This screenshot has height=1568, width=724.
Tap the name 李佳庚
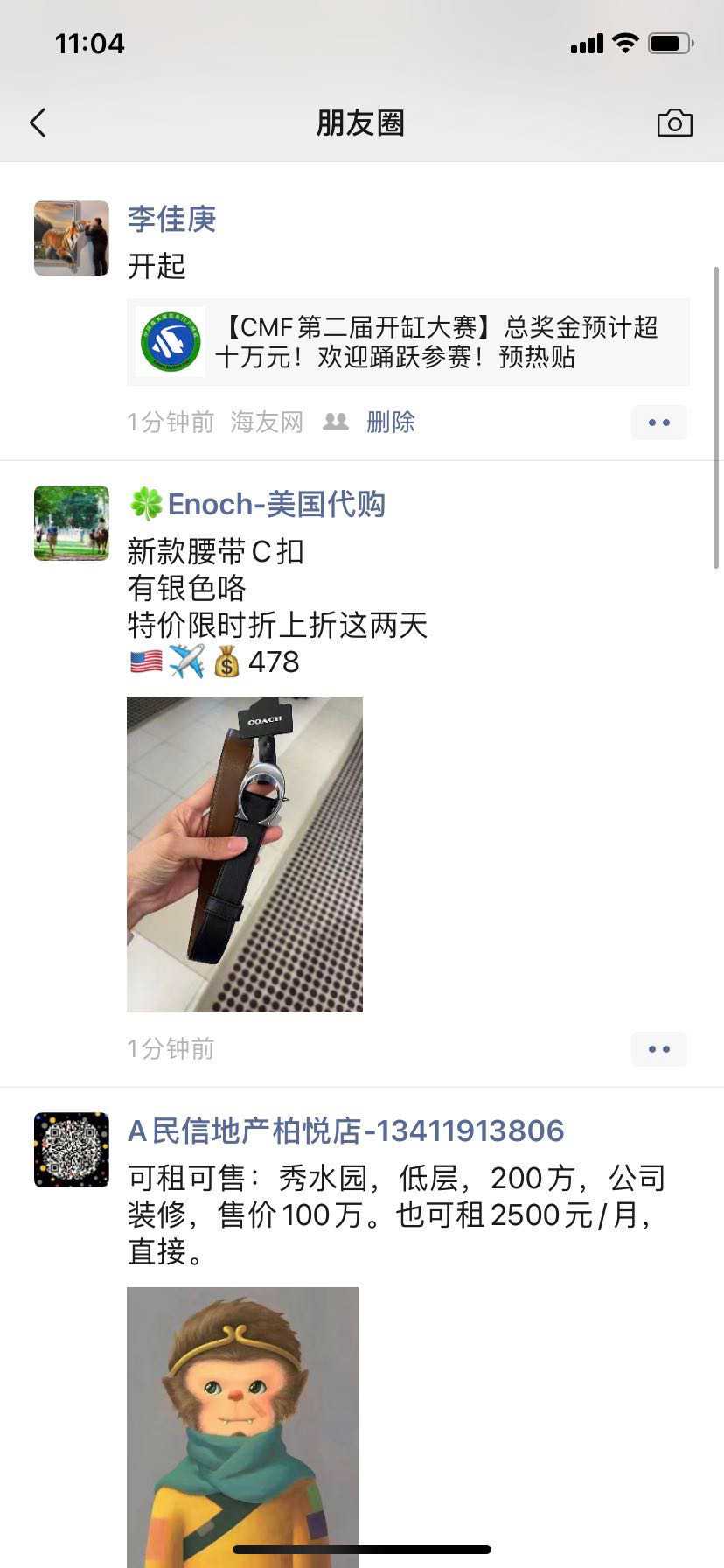tap(171, 219)
